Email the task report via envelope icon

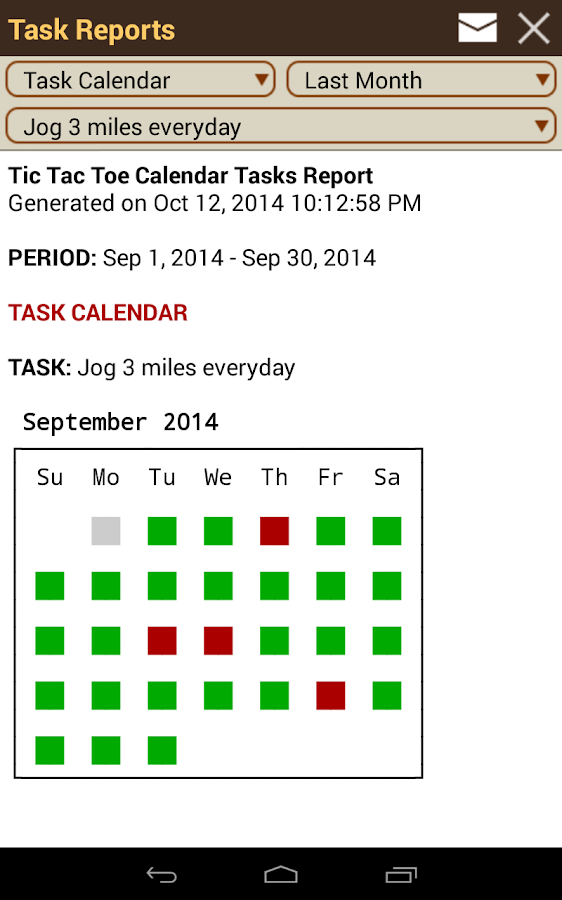click(x=477, y=28)
